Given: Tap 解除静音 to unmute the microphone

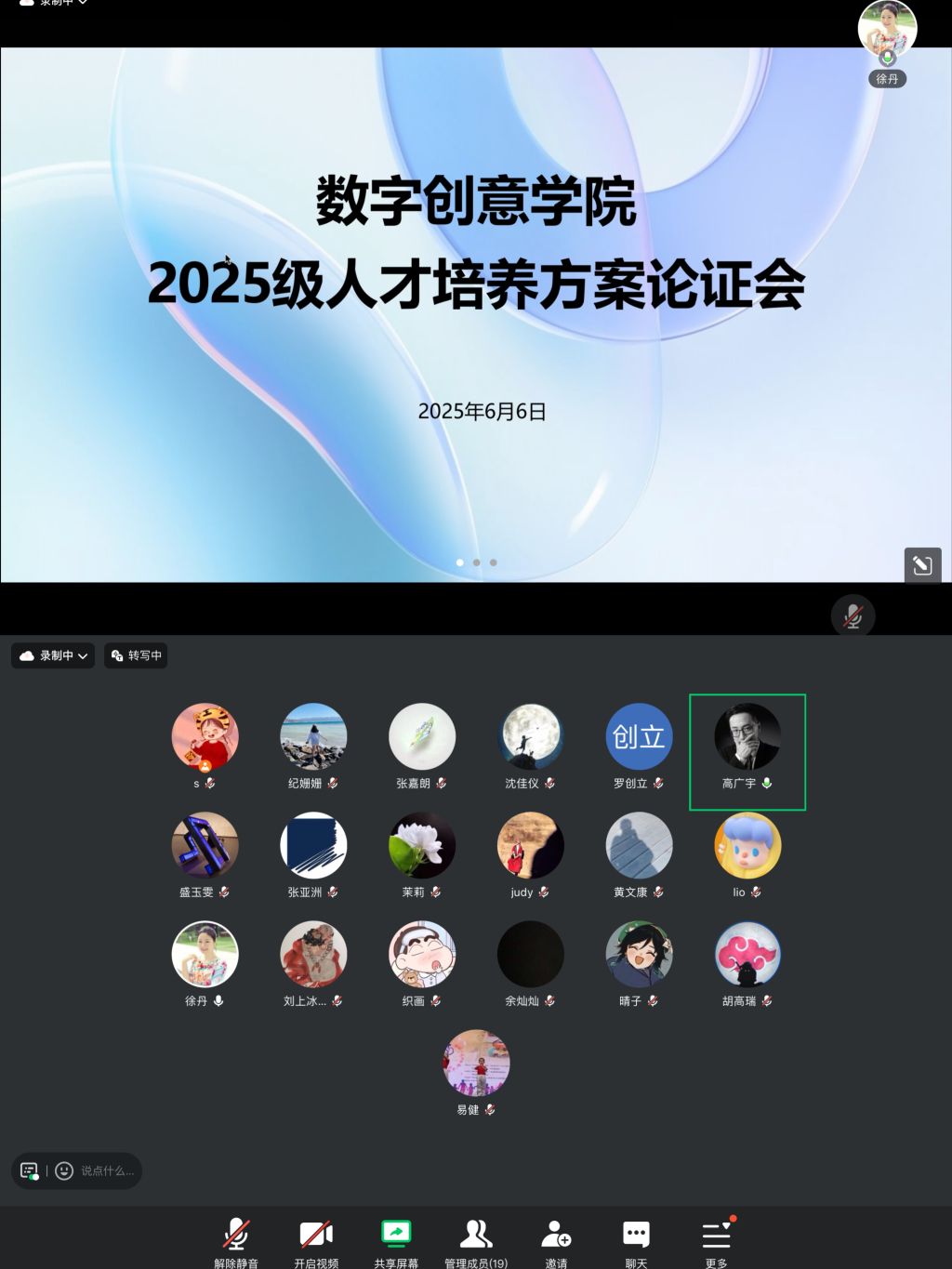Looking at the screenshot, I should [x=236, y=1240].
